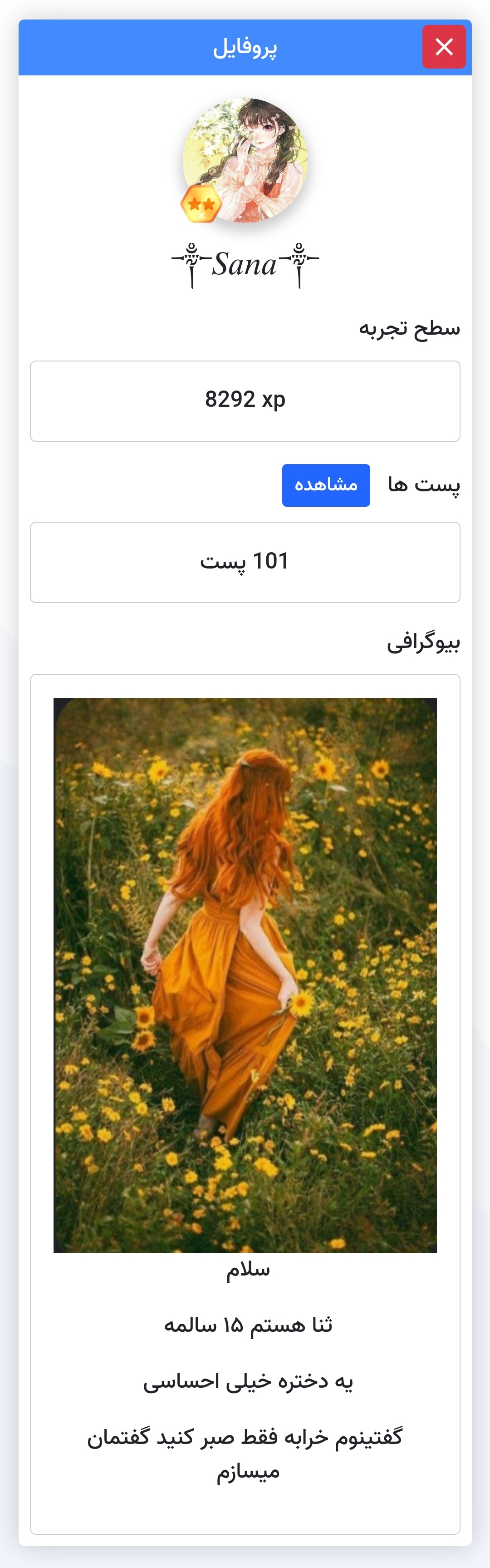Image resolution: width=490 pixels, height=1568 pixels.
Task: Close the profile dialog
Action: 444,47
